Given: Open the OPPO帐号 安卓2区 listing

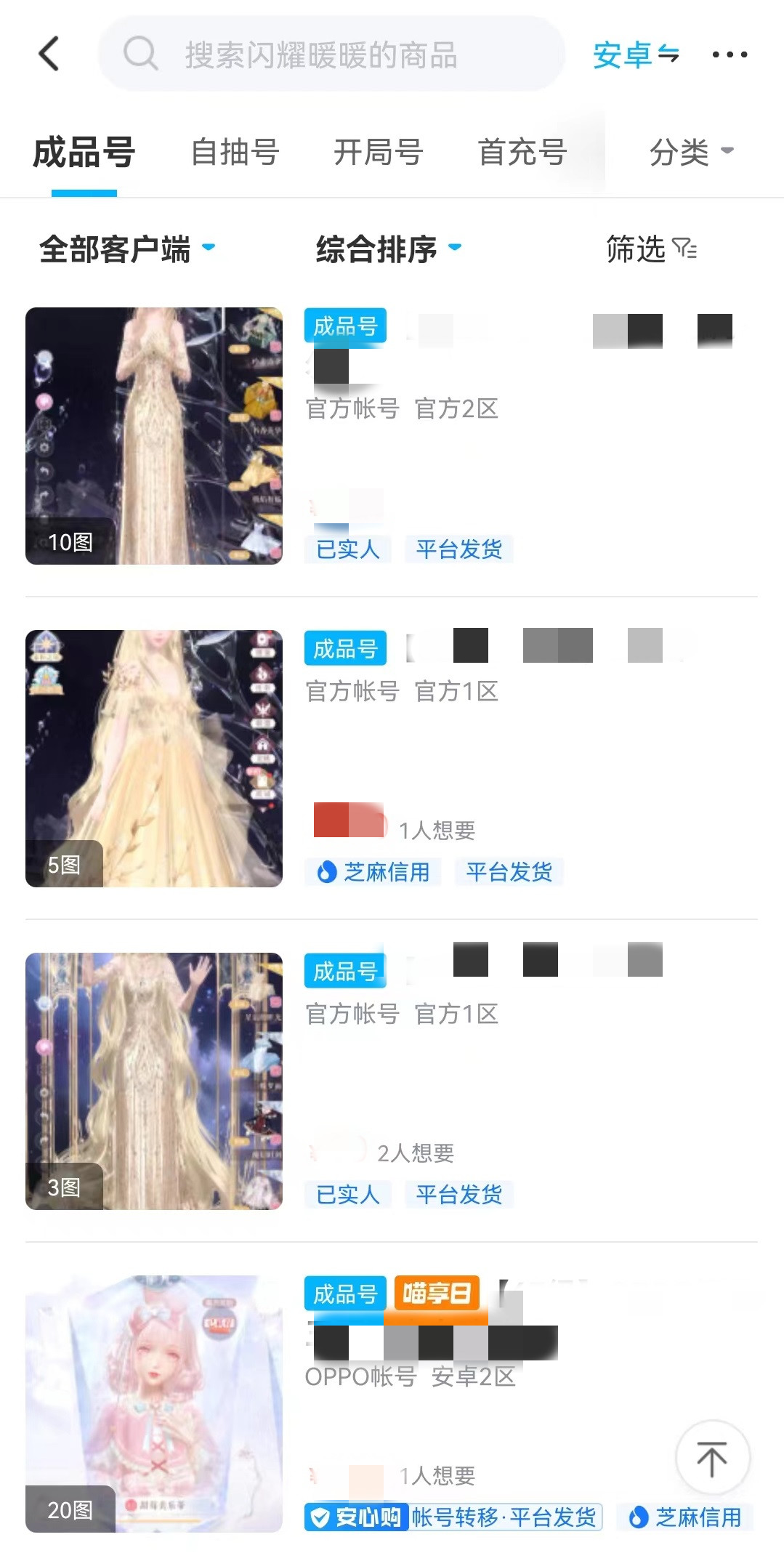Looking at the screenshot, I should (391, 1403).
